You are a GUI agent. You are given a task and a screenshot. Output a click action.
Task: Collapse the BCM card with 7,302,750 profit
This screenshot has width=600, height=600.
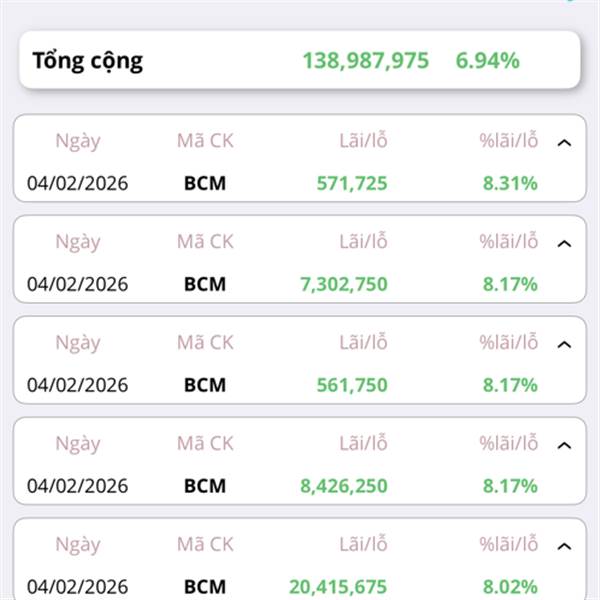(564, 244)
